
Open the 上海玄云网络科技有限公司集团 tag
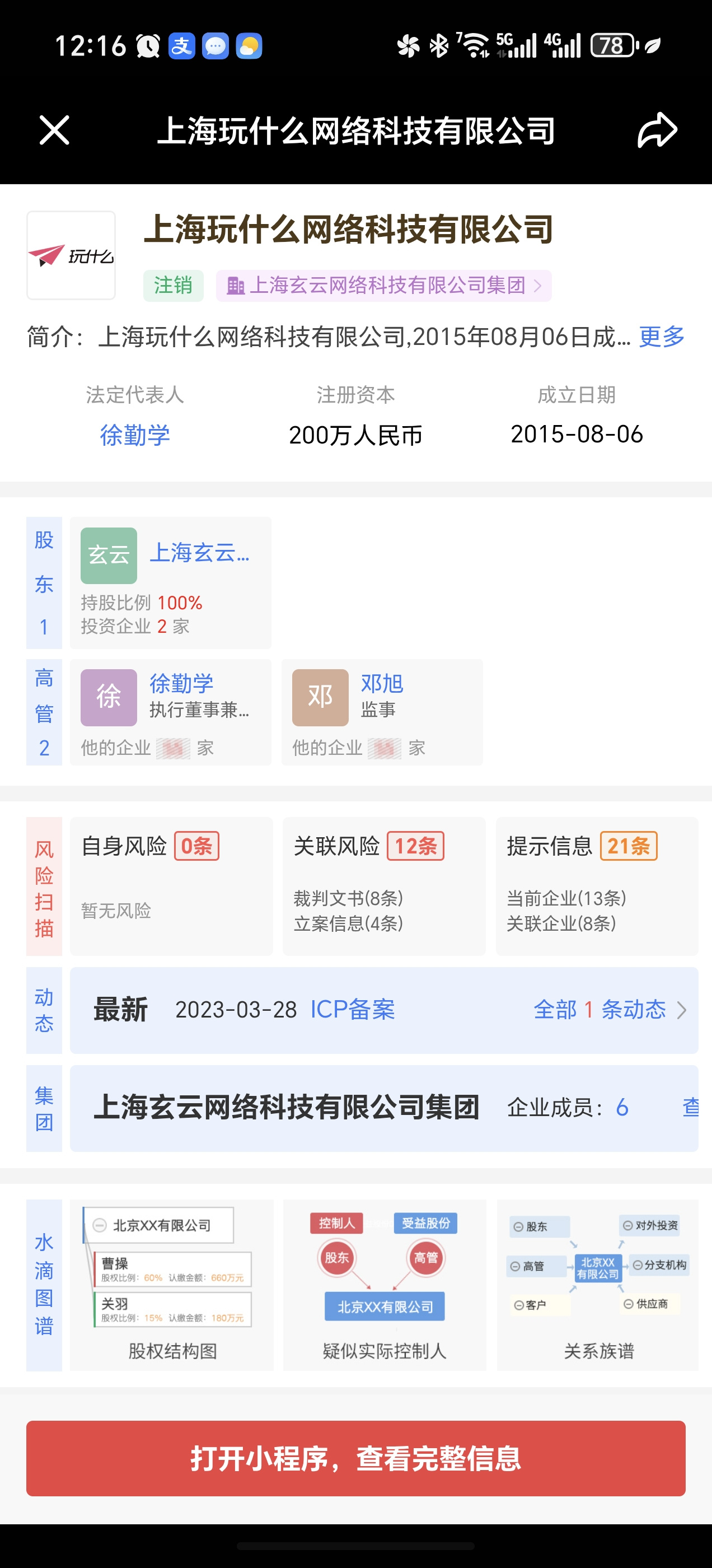tap(383, 286)
